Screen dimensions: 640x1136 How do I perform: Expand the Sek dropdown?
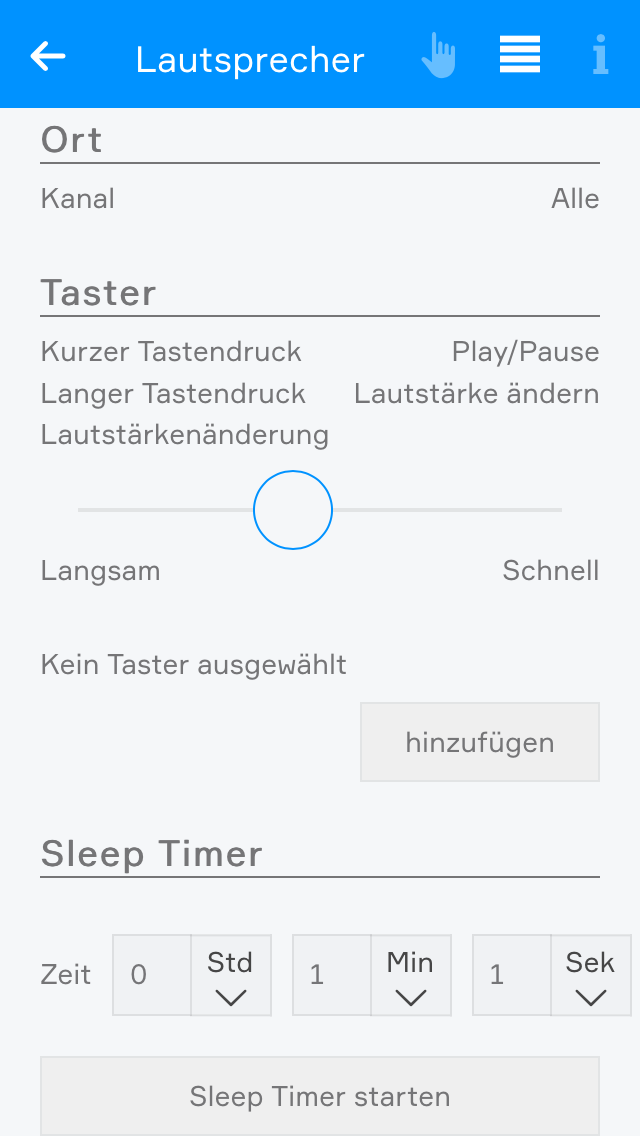[591, 975]
